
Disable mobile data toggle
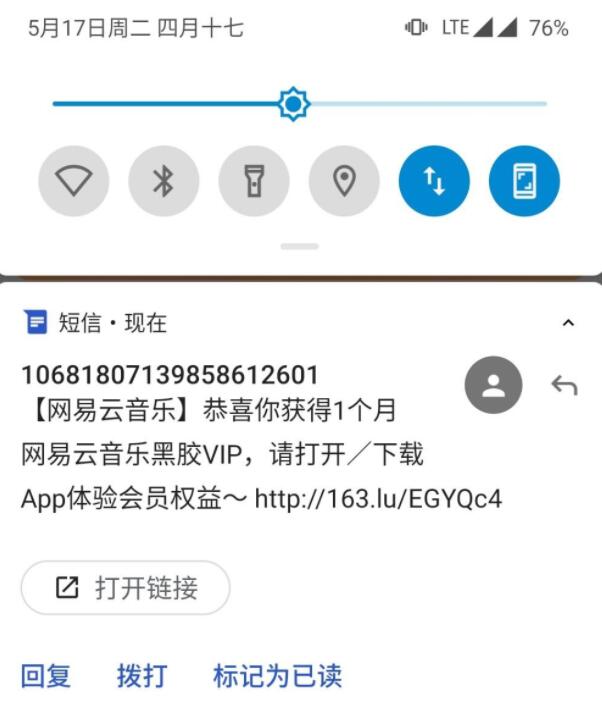(x=434, y=181)
